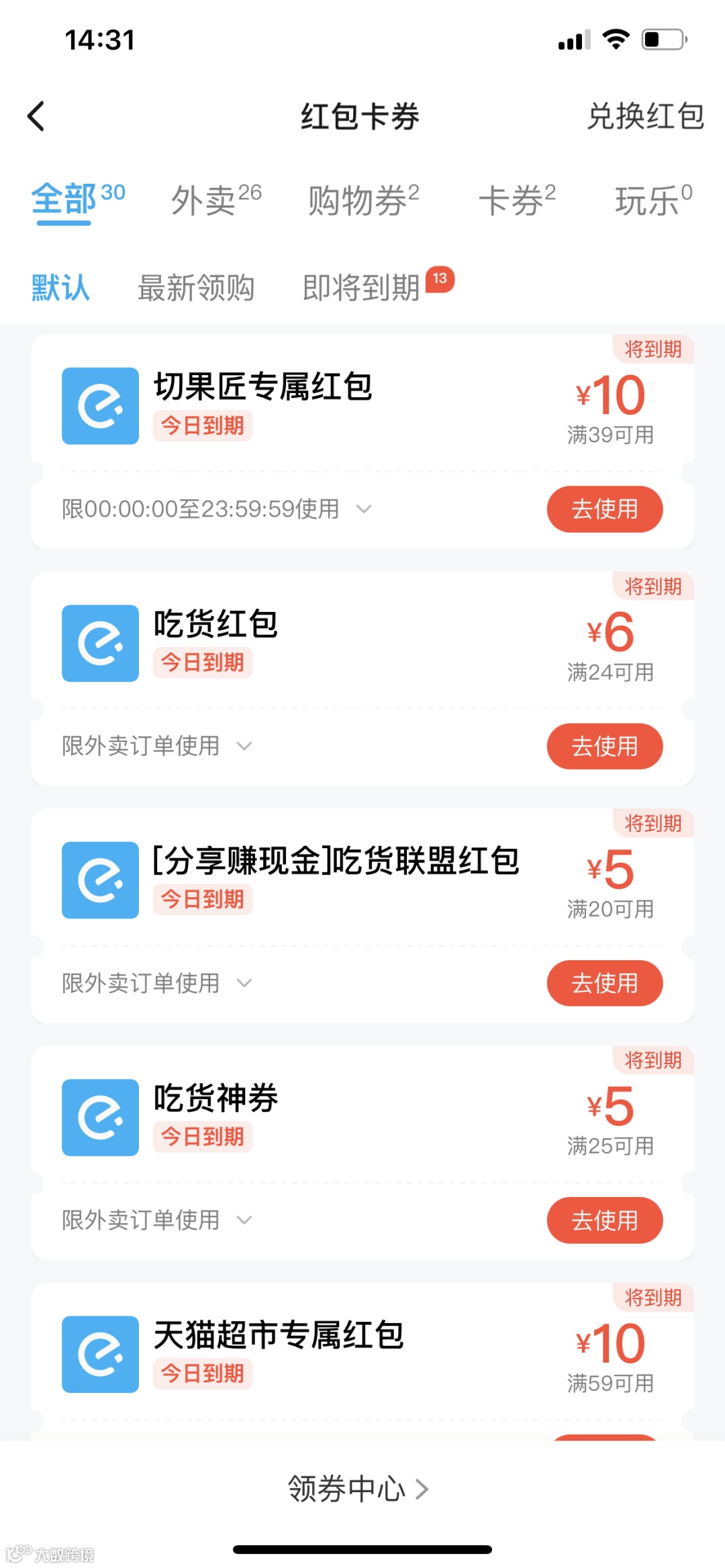The width and height of the screenshot is (725, 1568).
Task: Expand usage rules under 吃货红包
Action: (x=244, y=746)
